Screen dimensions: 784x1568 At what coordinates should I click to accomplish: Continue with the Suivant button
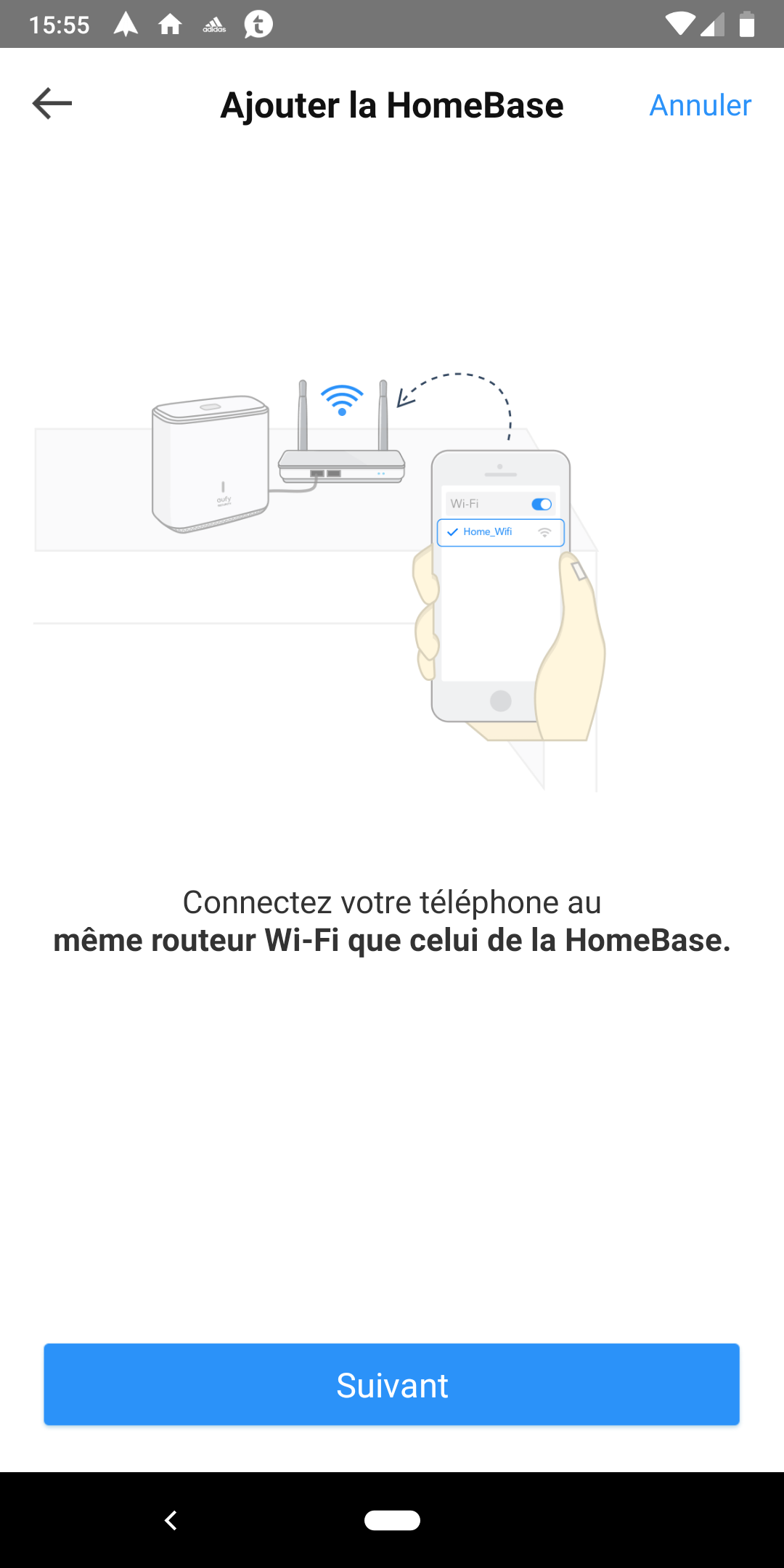coord(392,1384)
